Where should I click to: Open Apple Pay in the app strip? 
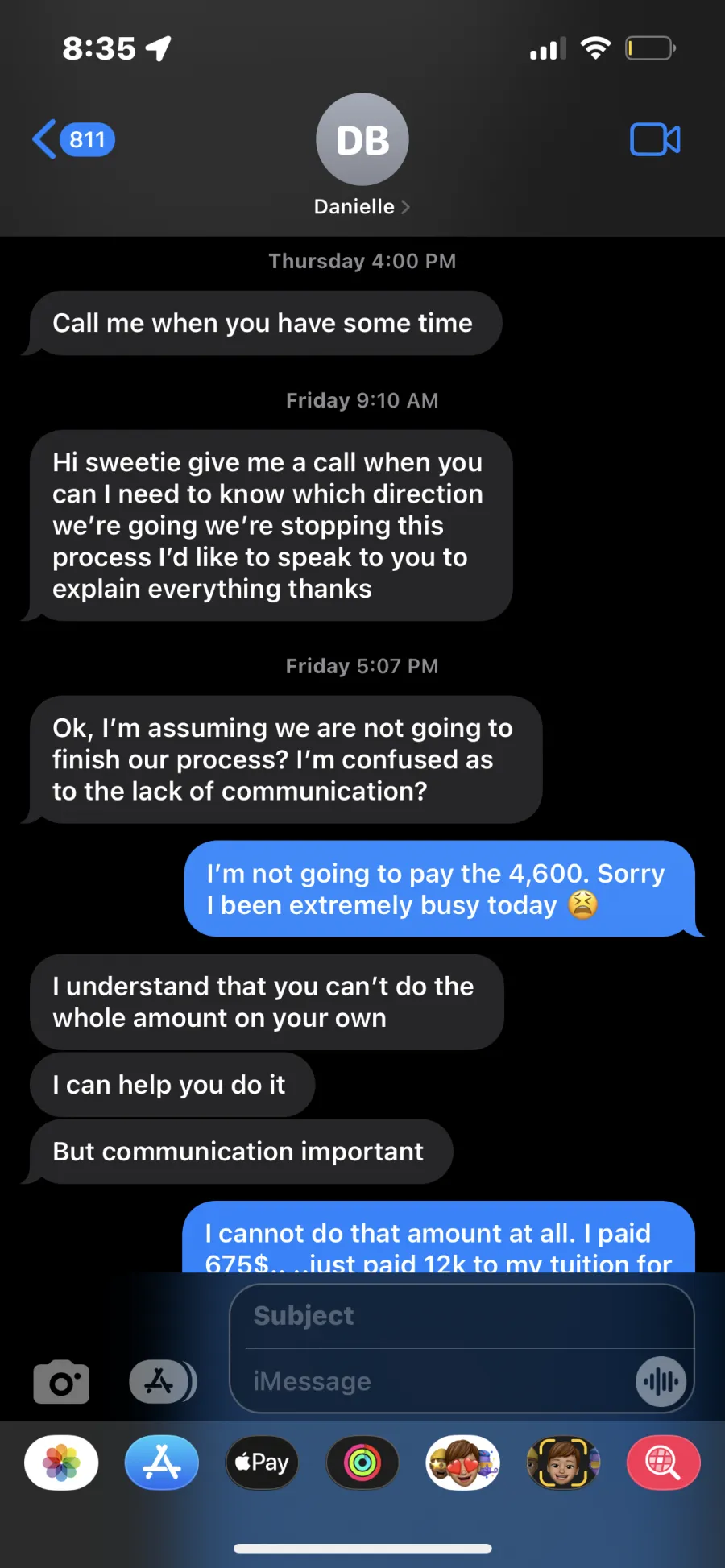pyautogui.click(x=262, y=1463)
